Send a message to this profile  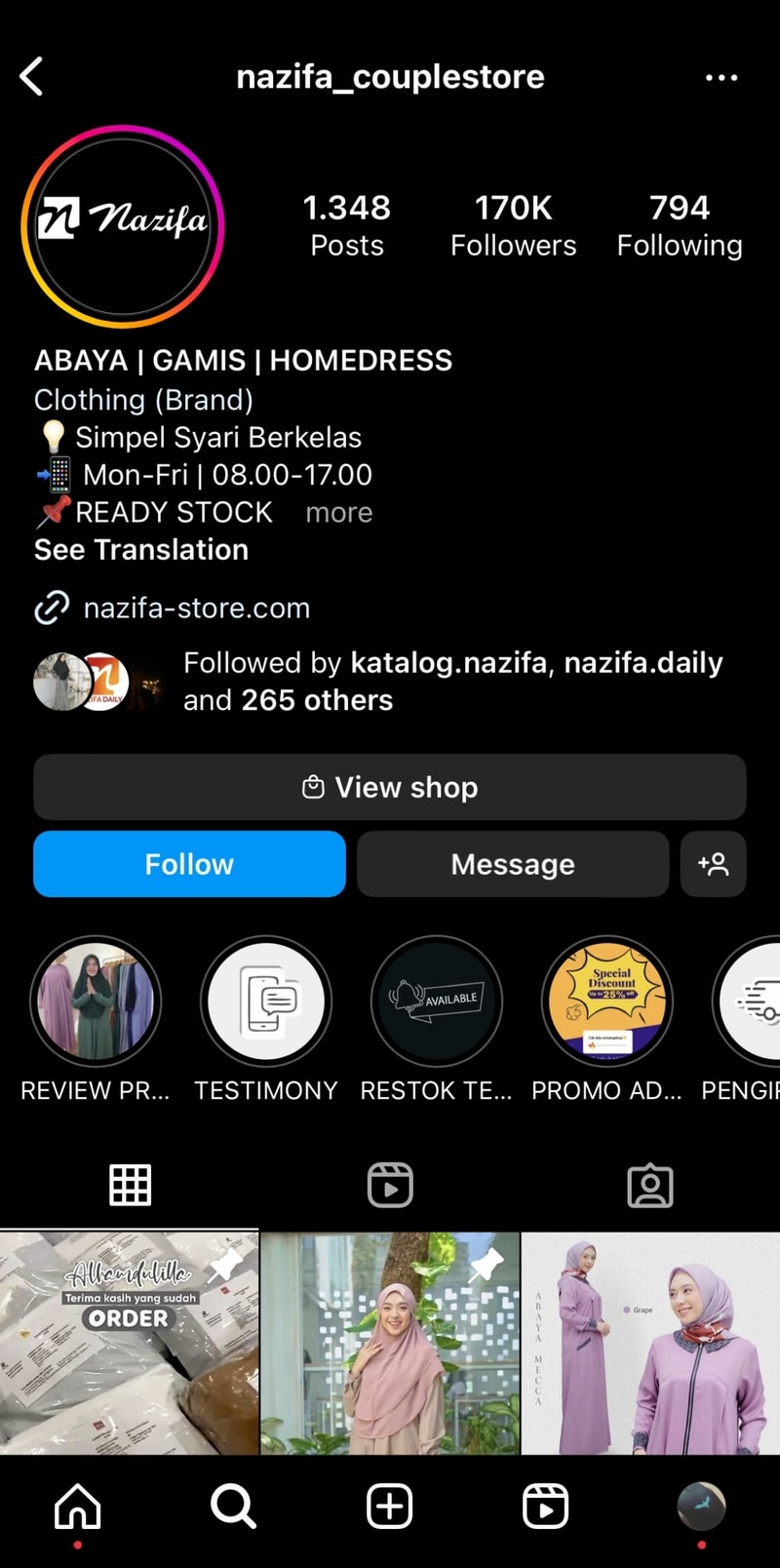click(513, 864)
